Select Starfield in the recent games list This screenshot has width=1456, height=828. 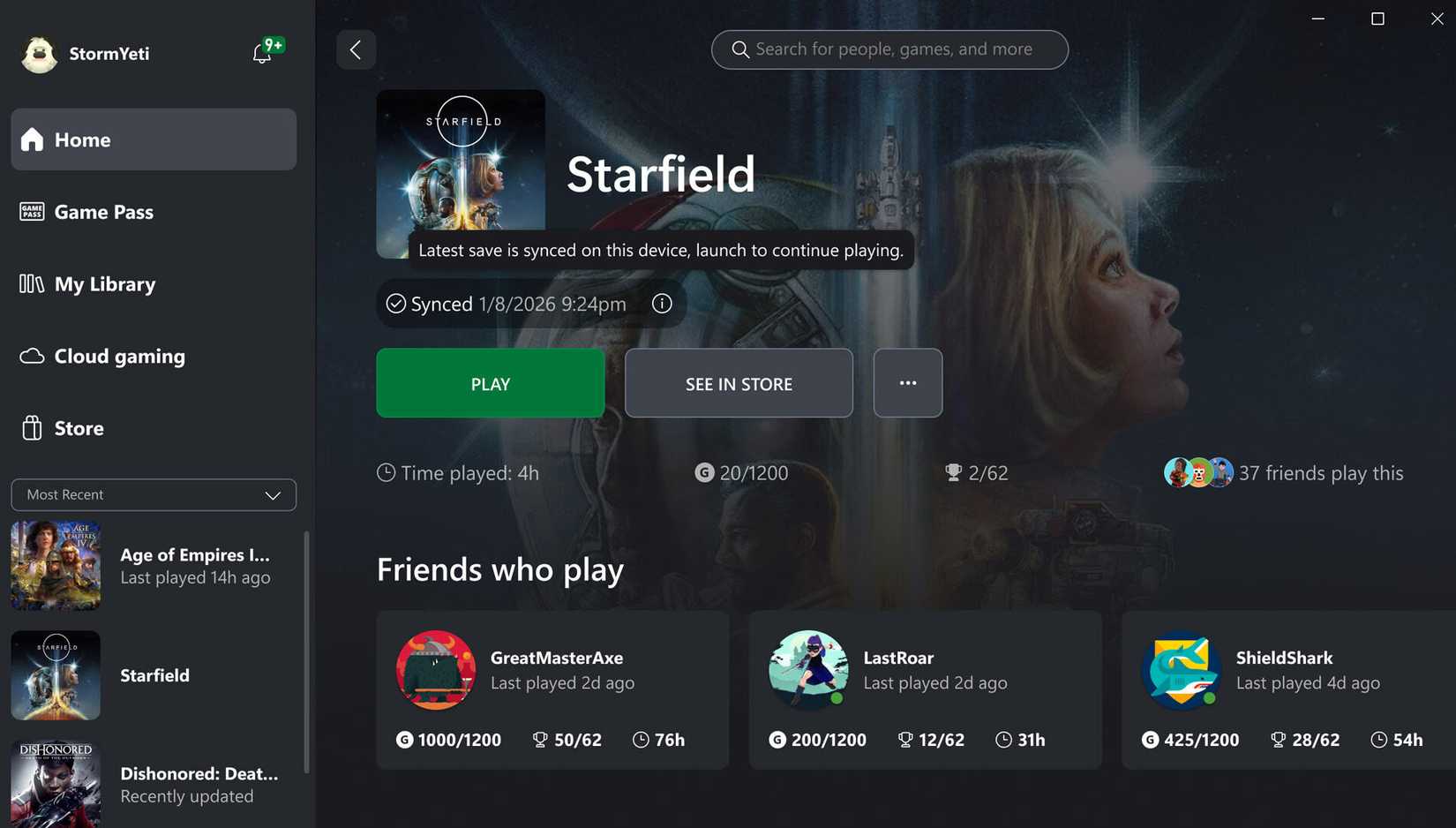coord(154,675)
